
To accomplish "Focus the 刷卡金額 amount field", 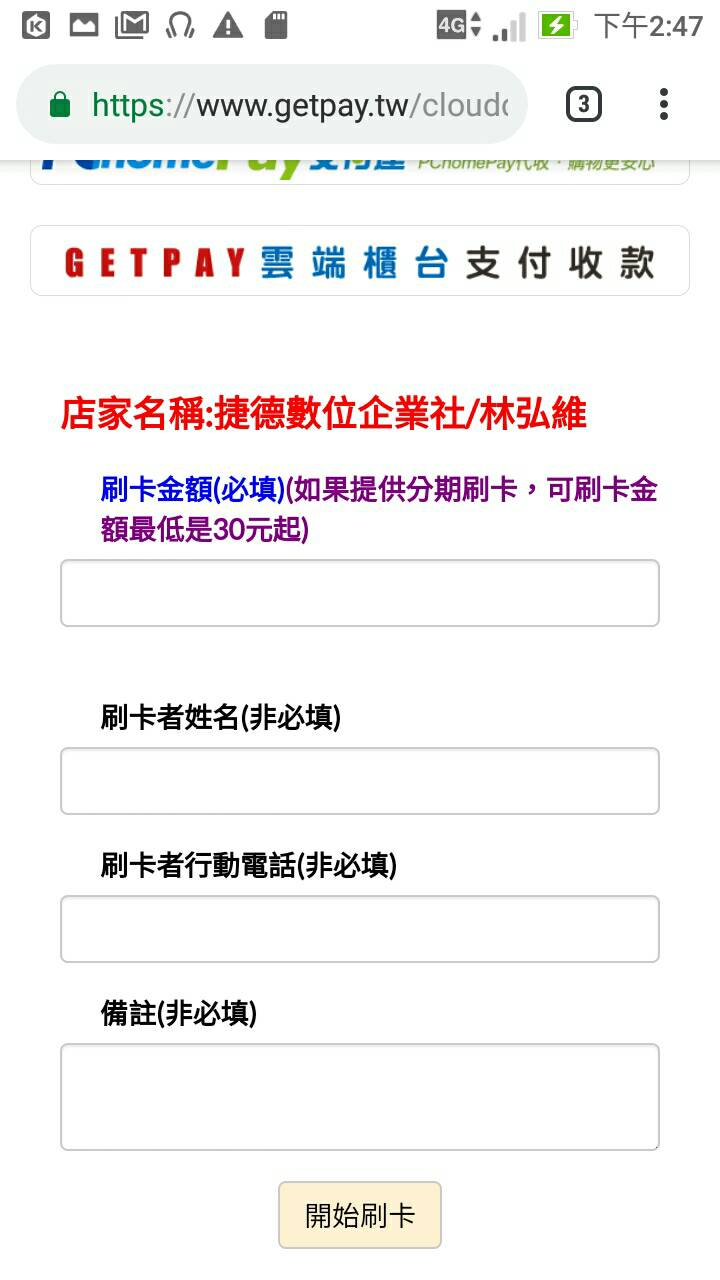I will (360, 593).
